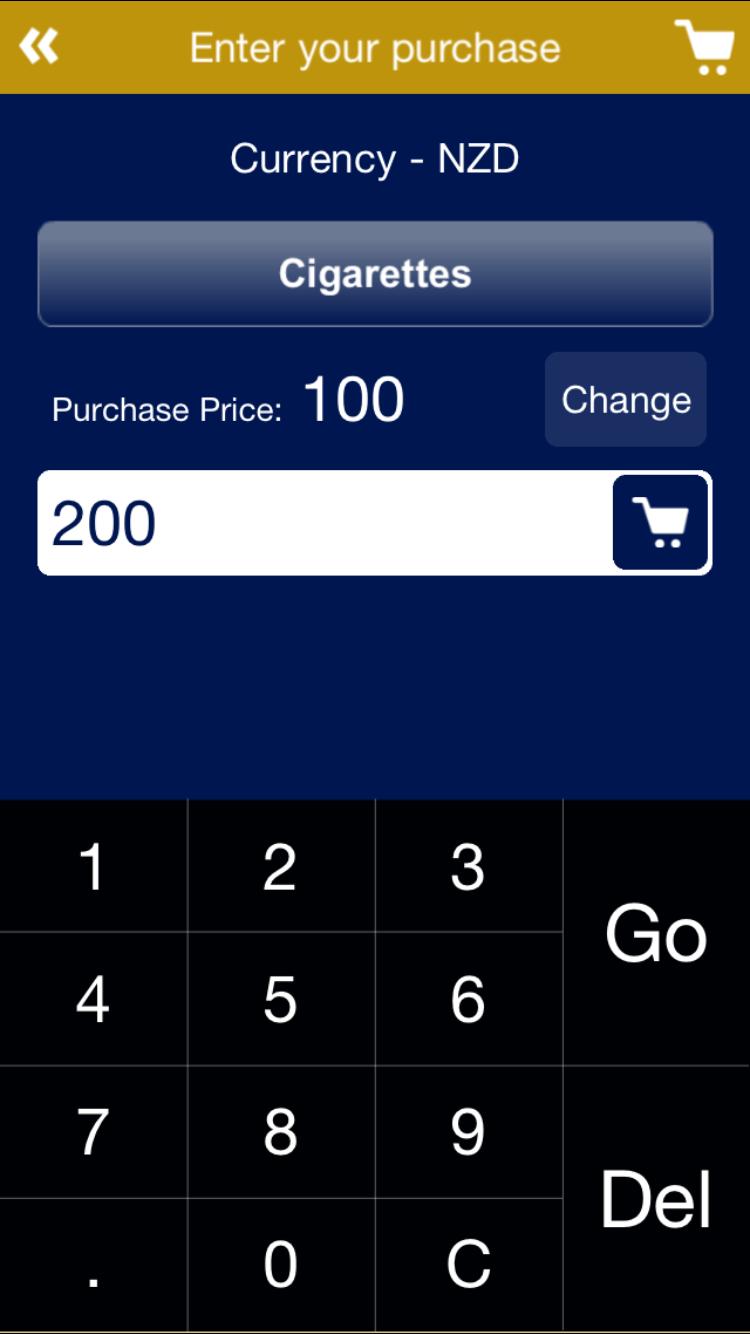Delete last digit with Del key

point(656,1198)
